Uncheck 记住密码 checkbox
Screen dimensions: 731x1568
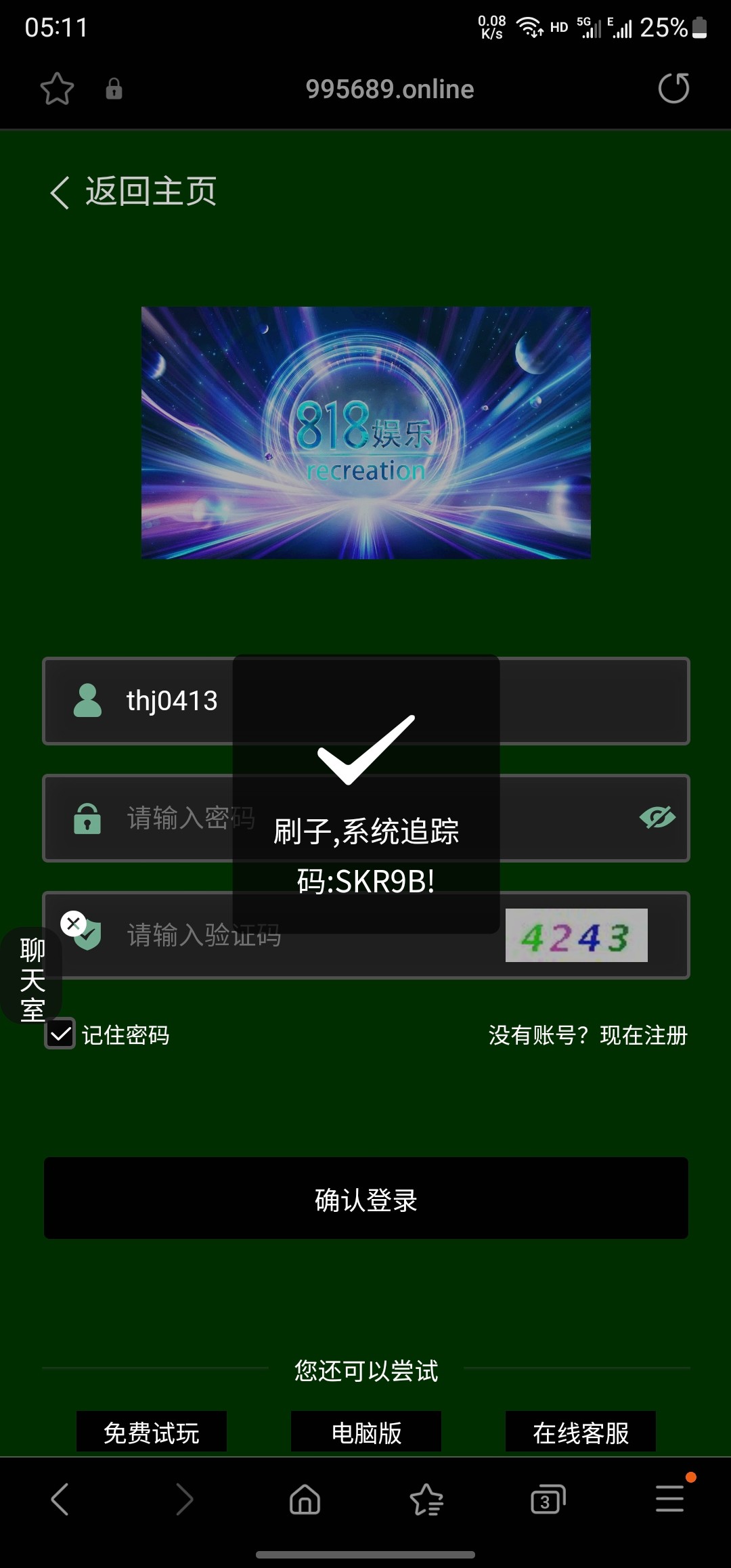(60, 1035)
